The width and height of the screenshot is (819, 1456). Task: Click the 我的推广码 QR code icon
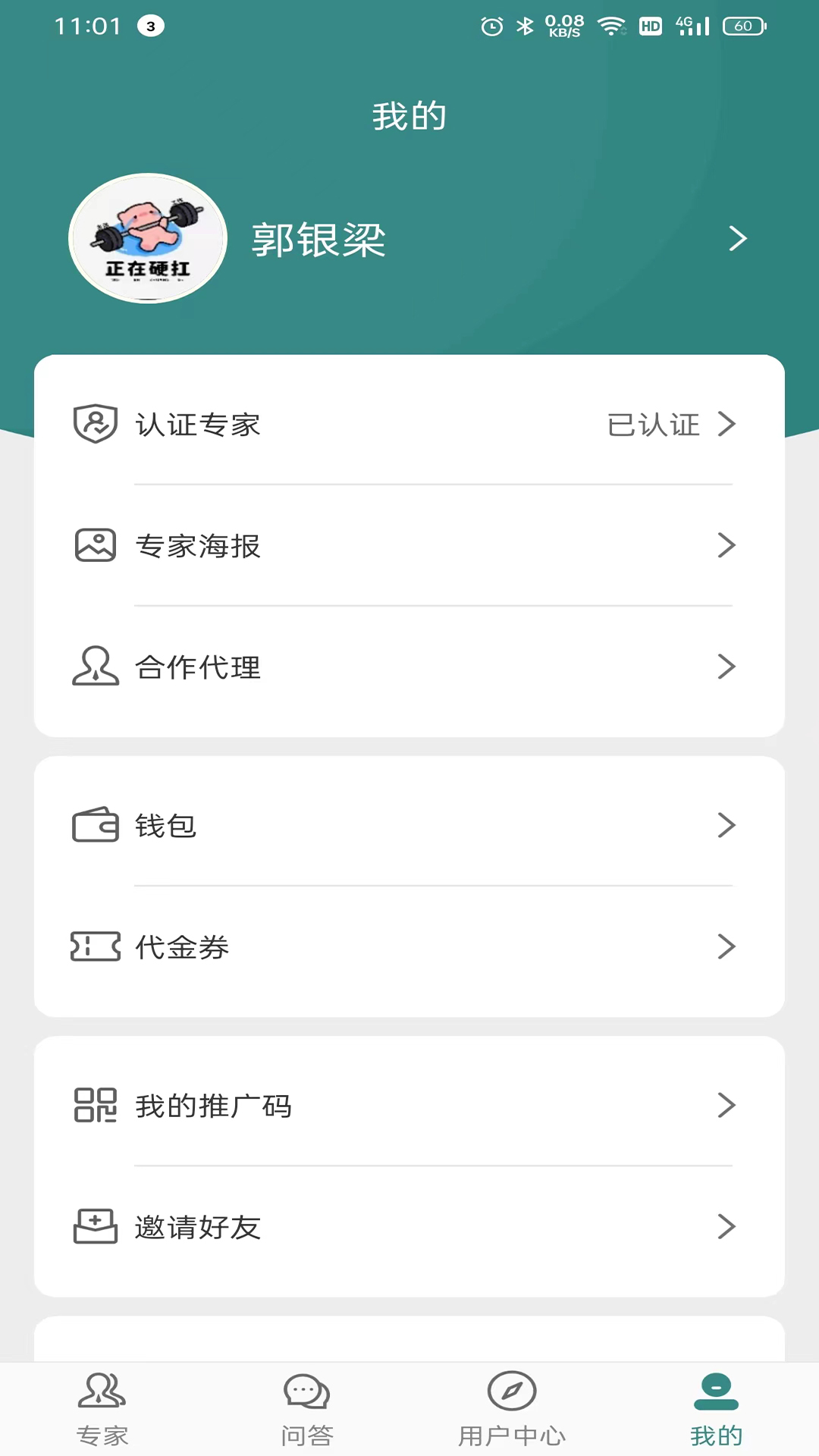(96, 1106)
